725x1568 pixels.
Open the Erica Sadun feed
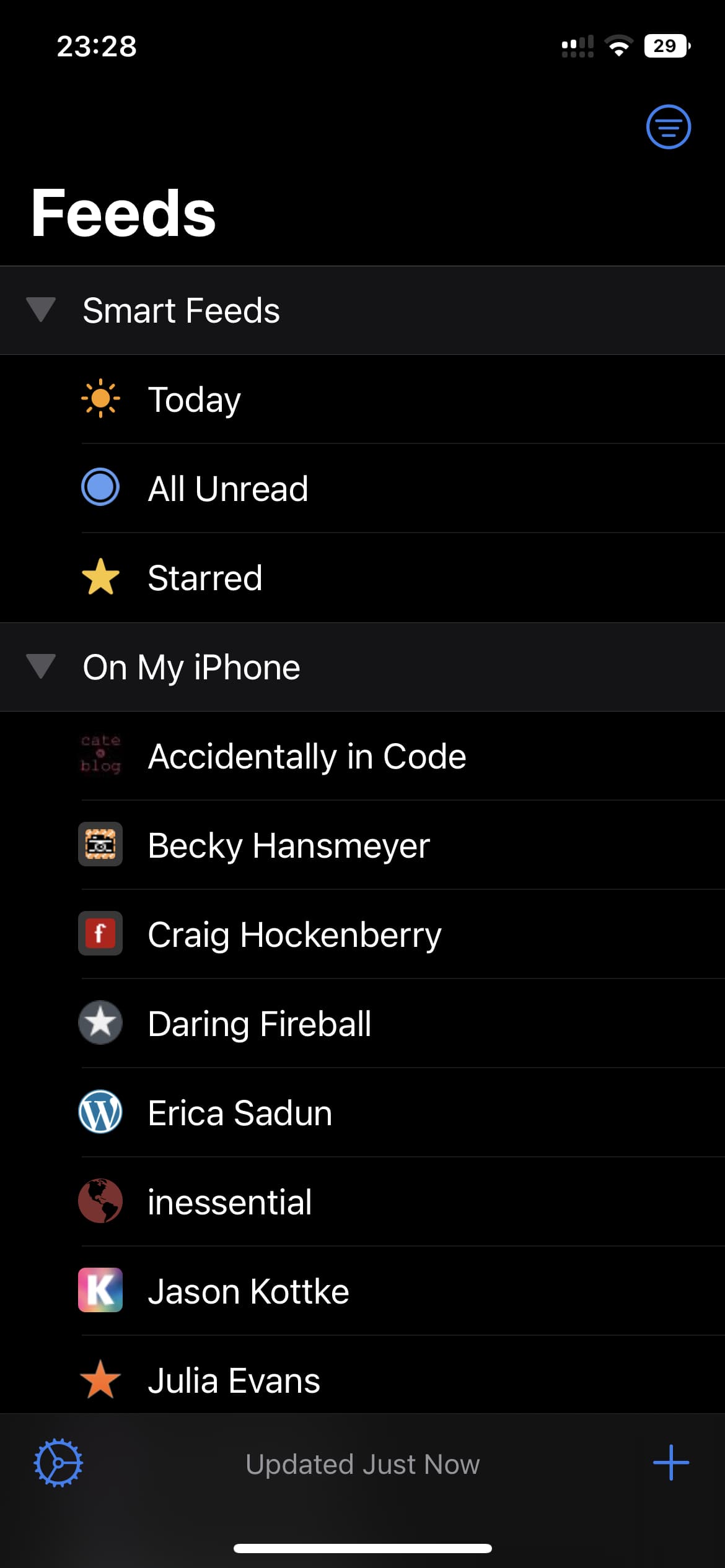point(362,1113)
